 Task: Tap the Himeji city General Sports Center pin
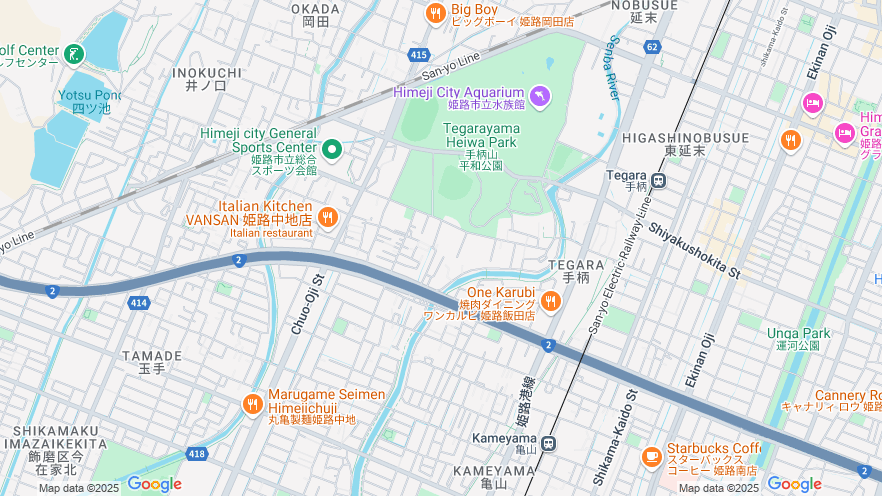[332, 150]
